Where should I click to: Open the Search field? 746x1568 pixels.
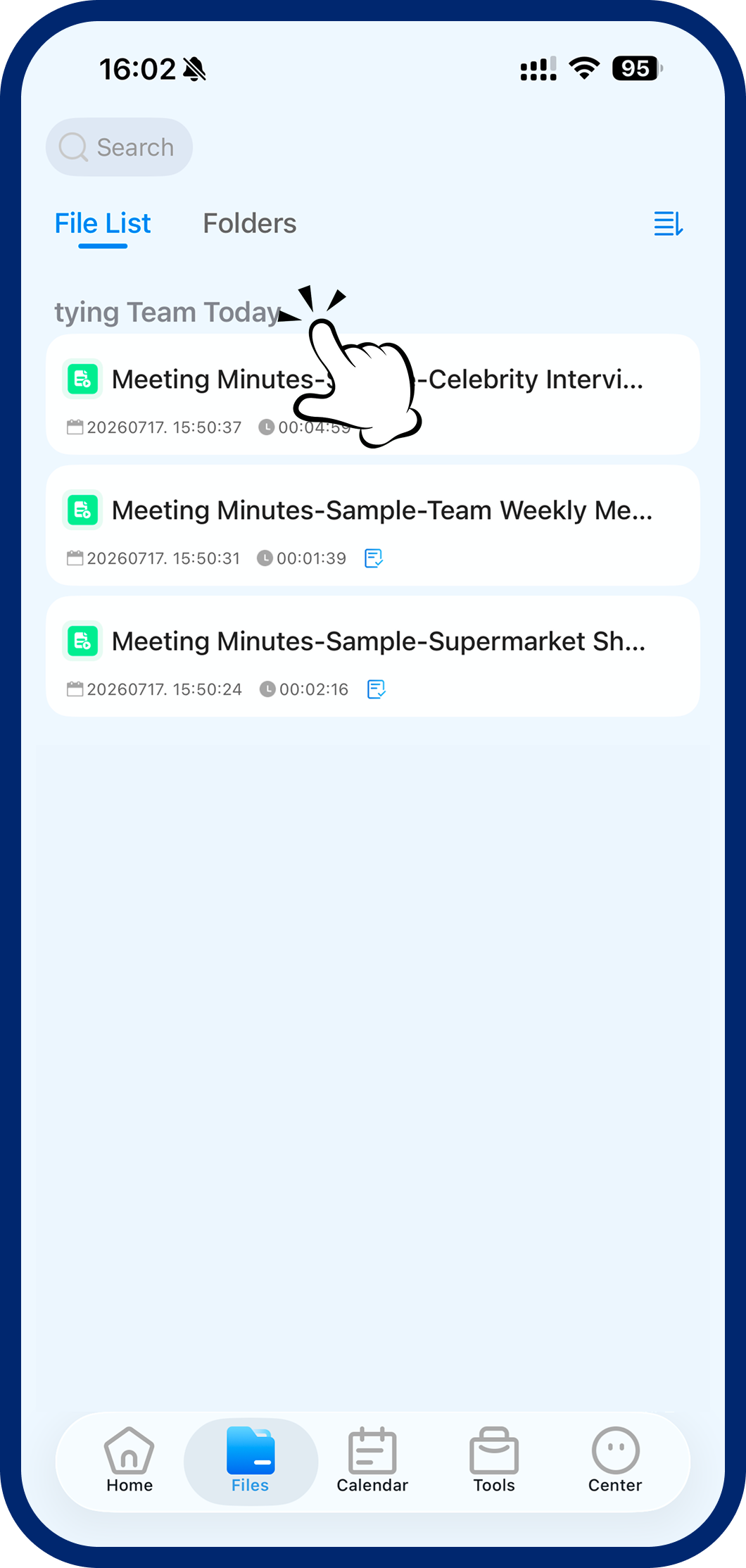pos(119,147)
